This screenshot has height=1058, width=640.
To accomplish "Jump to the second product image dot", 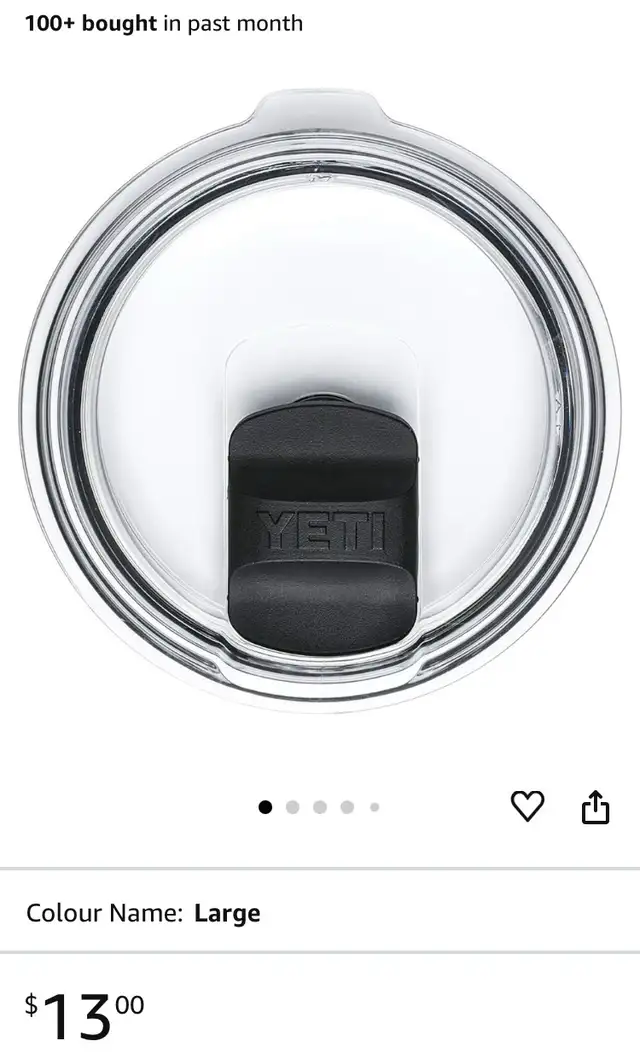I will pyautogui.click(x=292, y=807).
